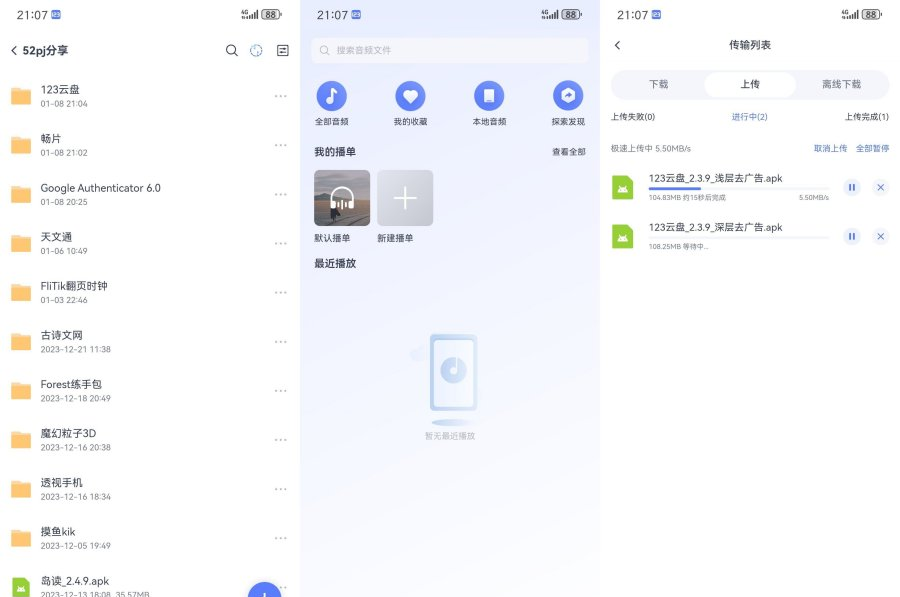Open 探索发现
900x597 pixels.
pyautogui.click(x=568, y=97)
